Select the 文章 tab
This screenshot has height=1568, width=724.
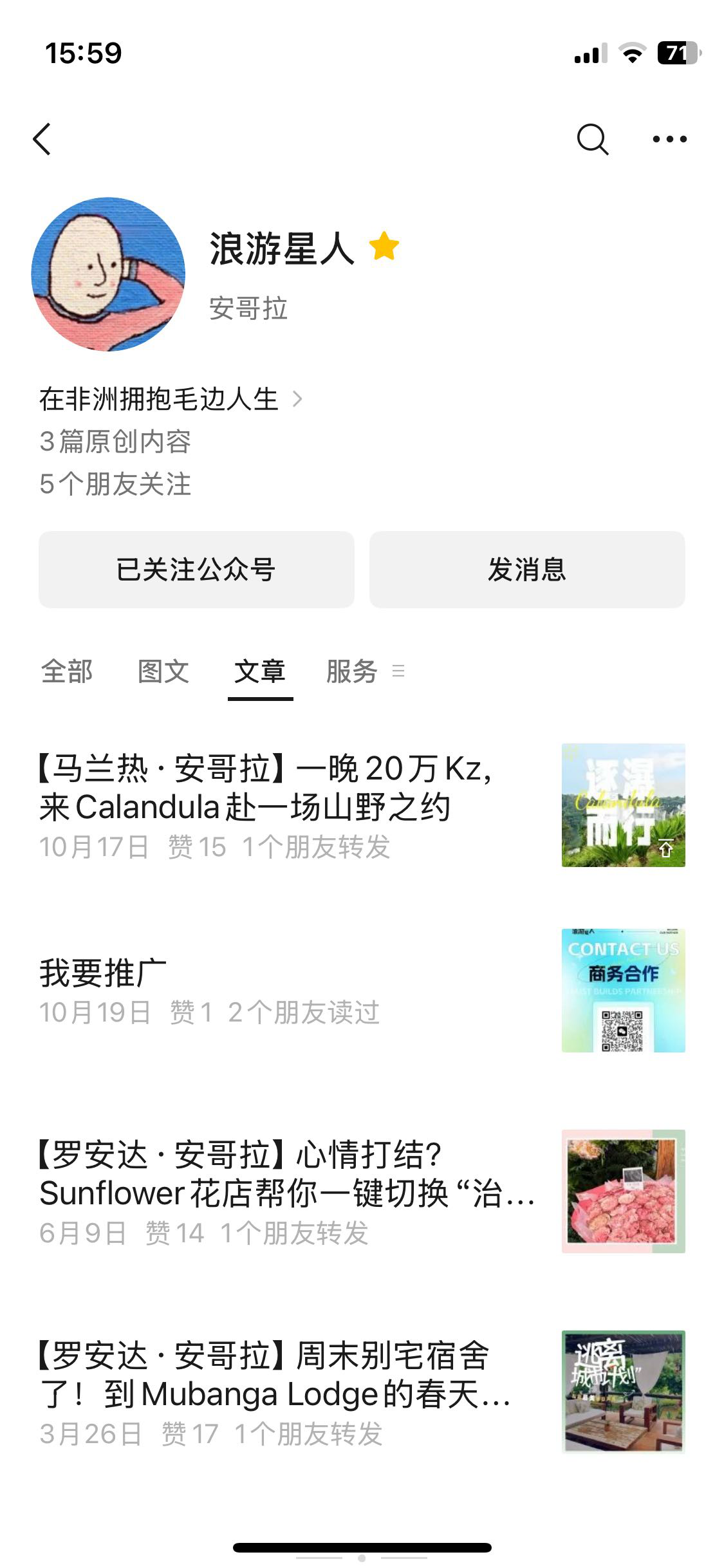click(260, 671)
